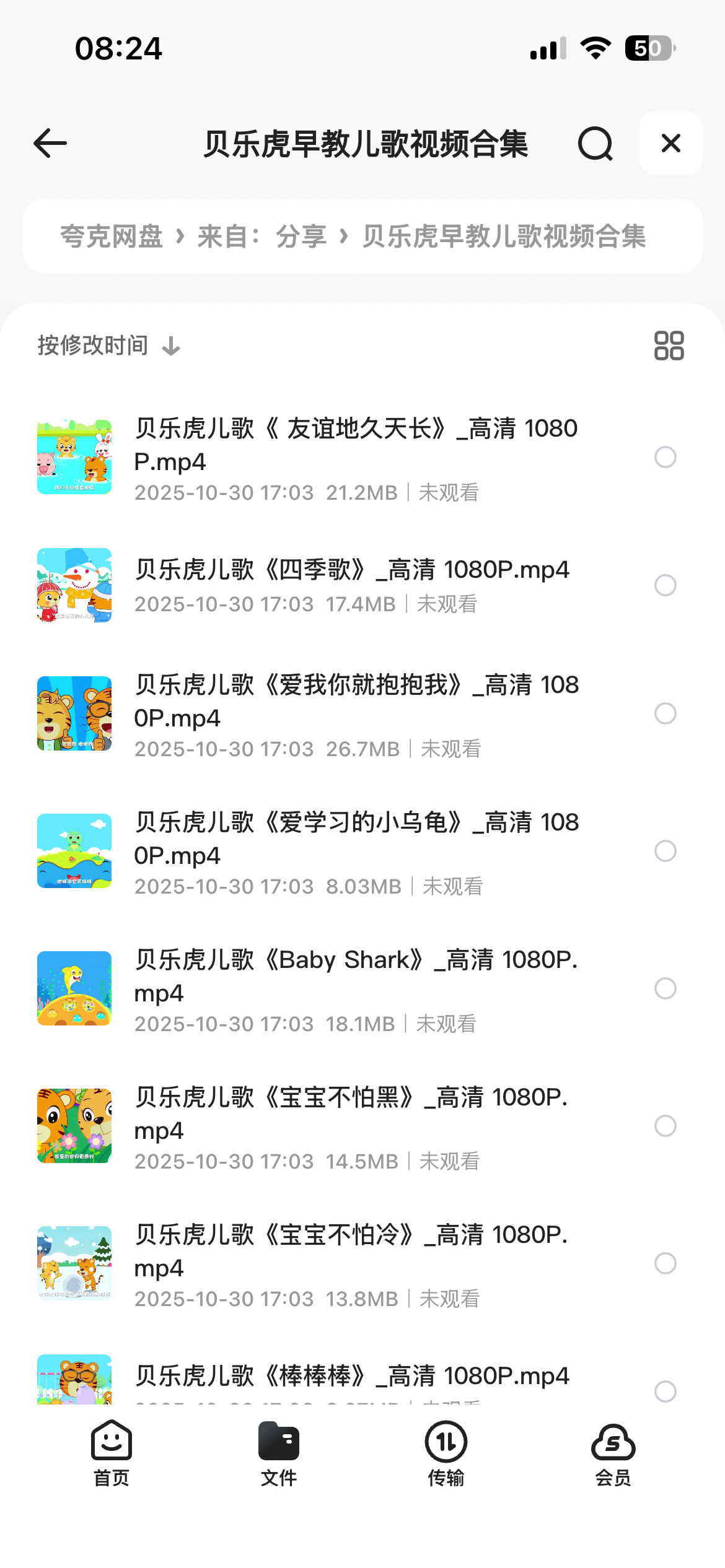The height and width of the screenshot is (1568, 725).
Task: Select the 棒棒棒 video file
Action: (x=665, y=1391)
